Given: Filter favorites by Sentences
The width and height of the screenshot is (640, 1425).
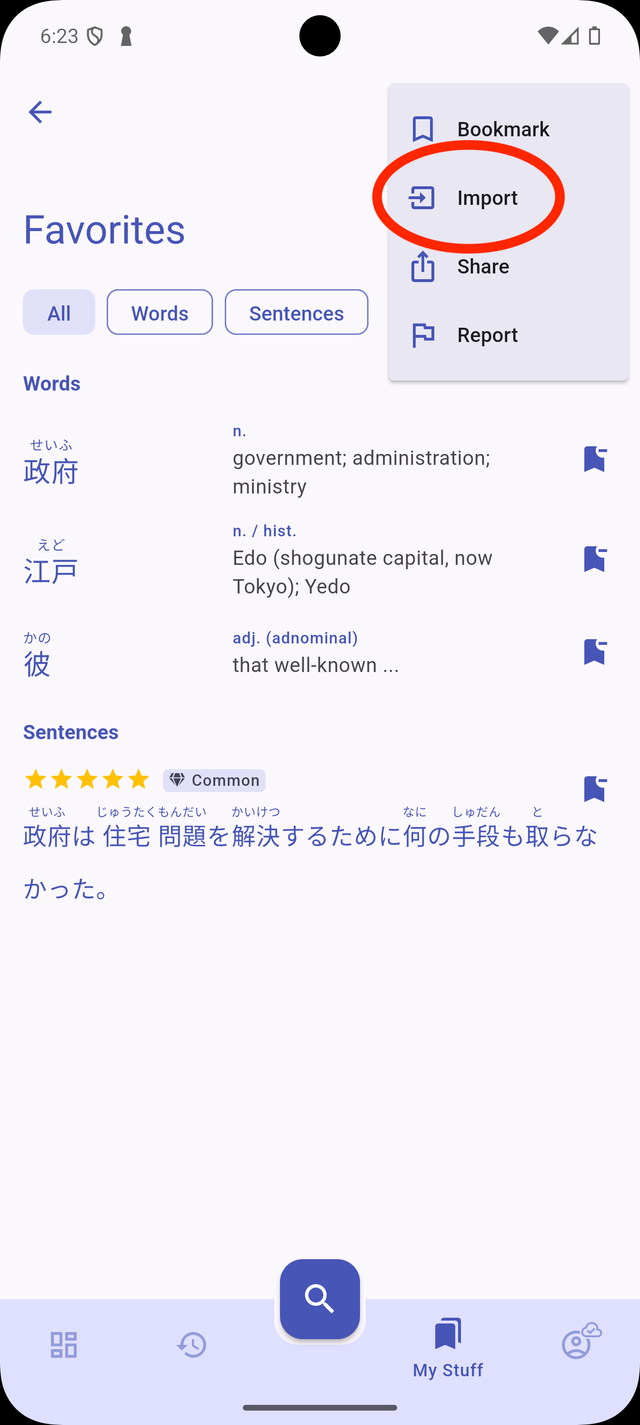Looking at the screenshot, I should coord(296,313).
